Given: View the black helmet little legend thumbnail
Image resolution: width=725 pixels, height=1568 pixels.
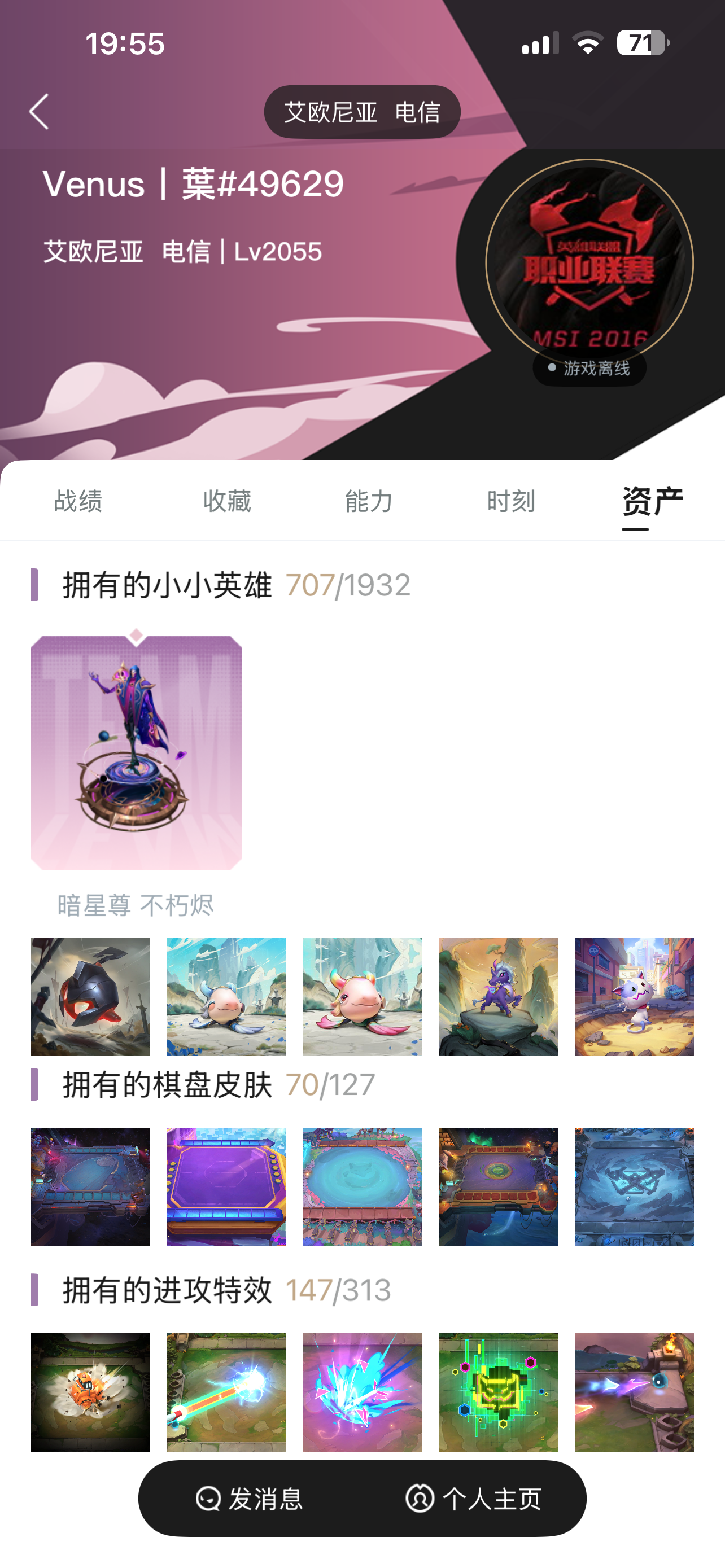Looking at the screenshot, I should [90, 996].
